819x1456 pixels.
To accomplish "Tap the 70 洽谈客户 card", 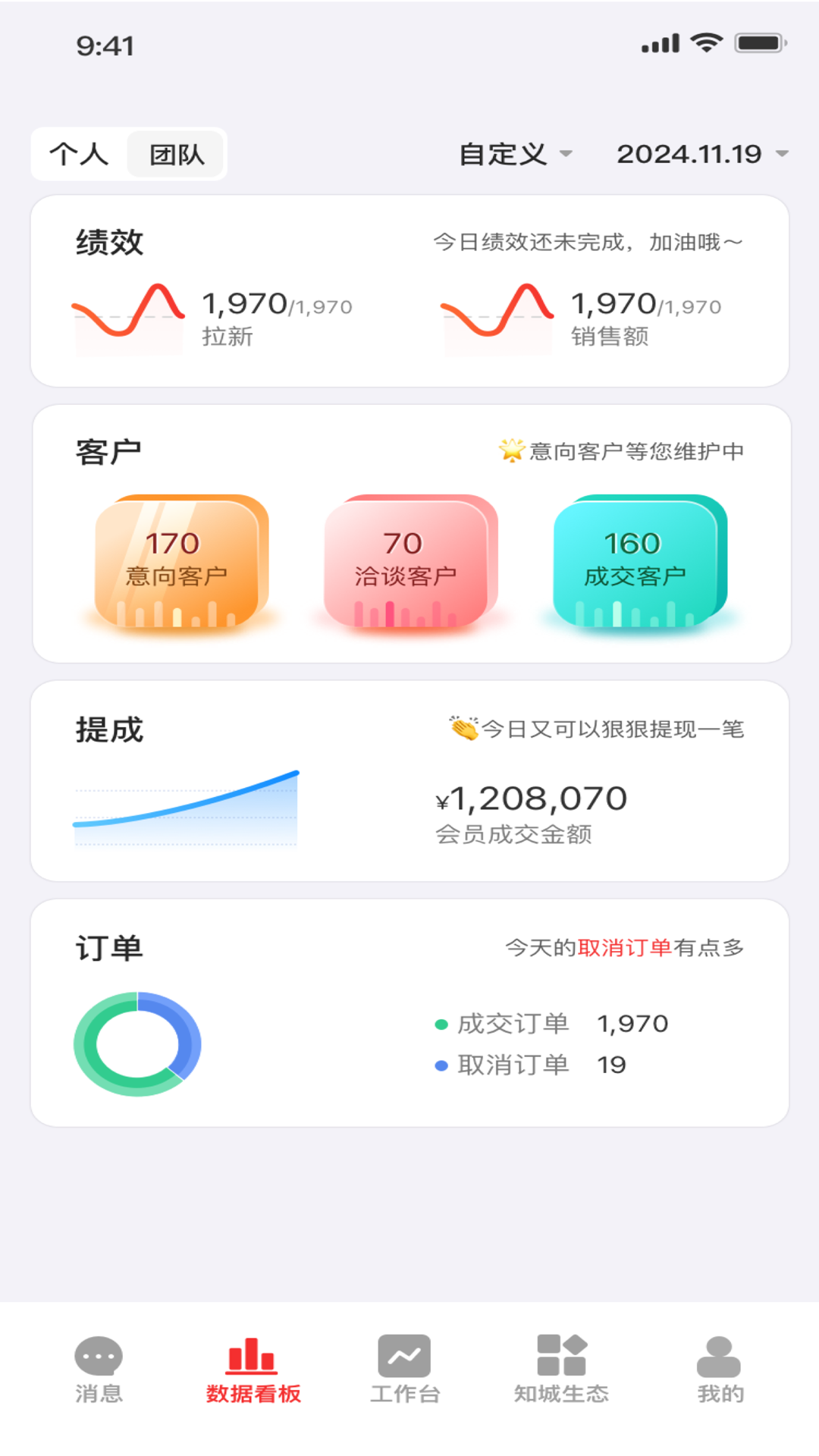I will (x=407, y=560).
